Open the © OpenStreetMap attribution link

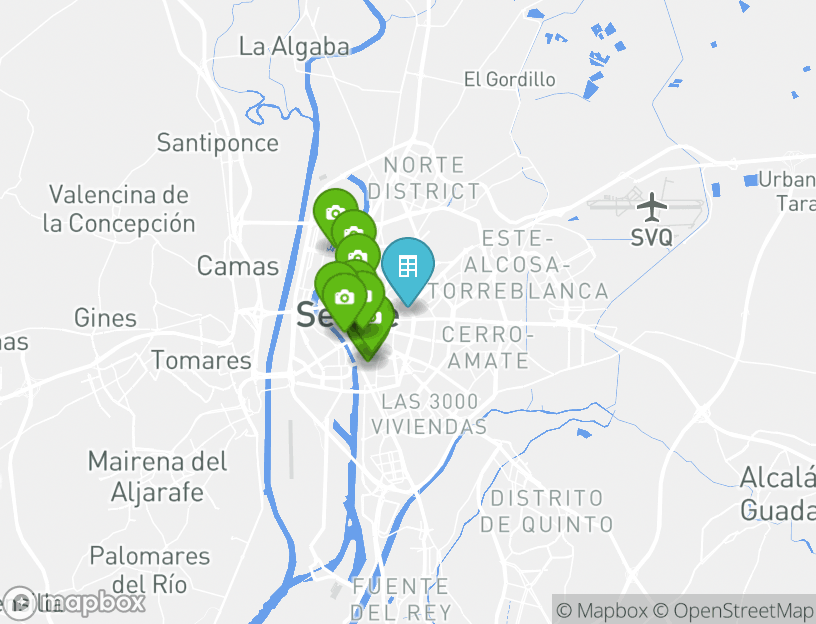pos(735,610)
